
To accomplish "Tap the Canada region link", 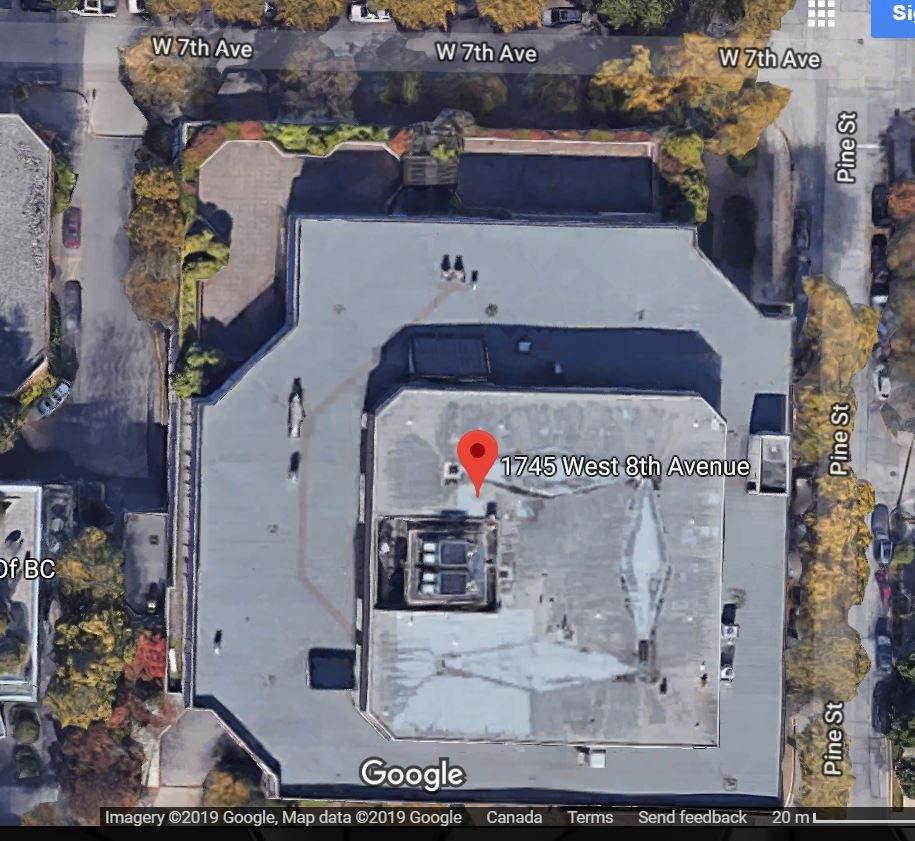I will (x=514, y=817).
